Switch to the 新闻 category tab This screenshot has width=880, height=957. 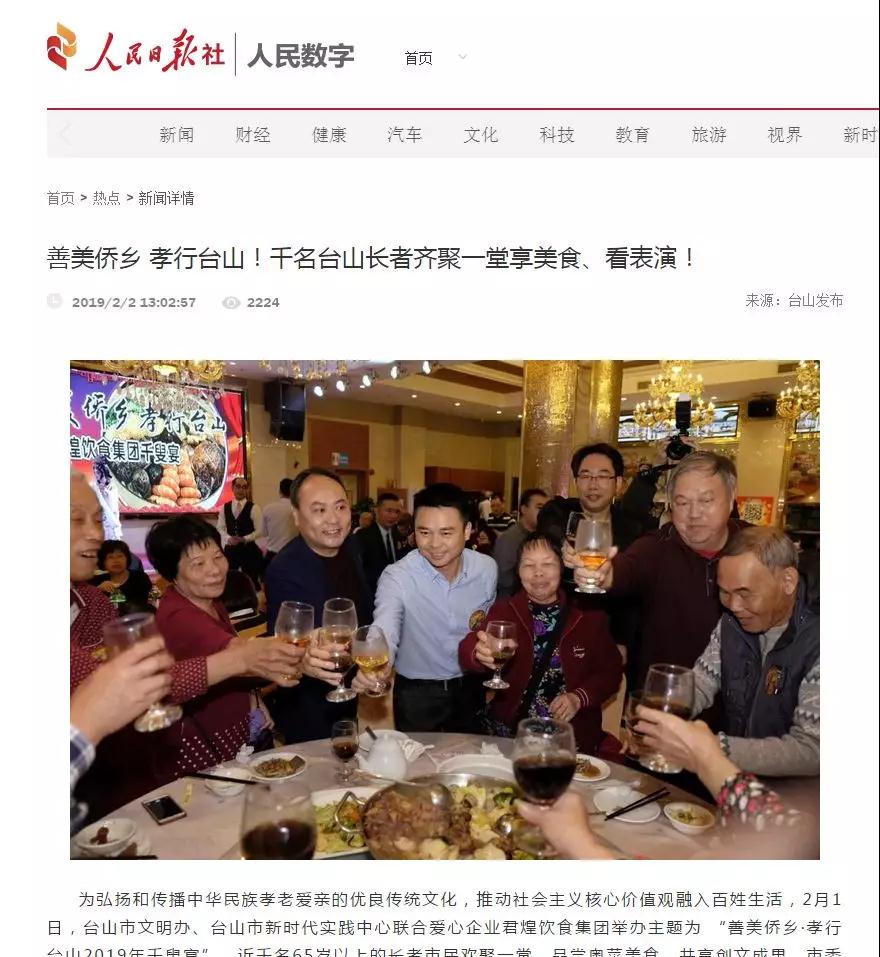point(177,135)
